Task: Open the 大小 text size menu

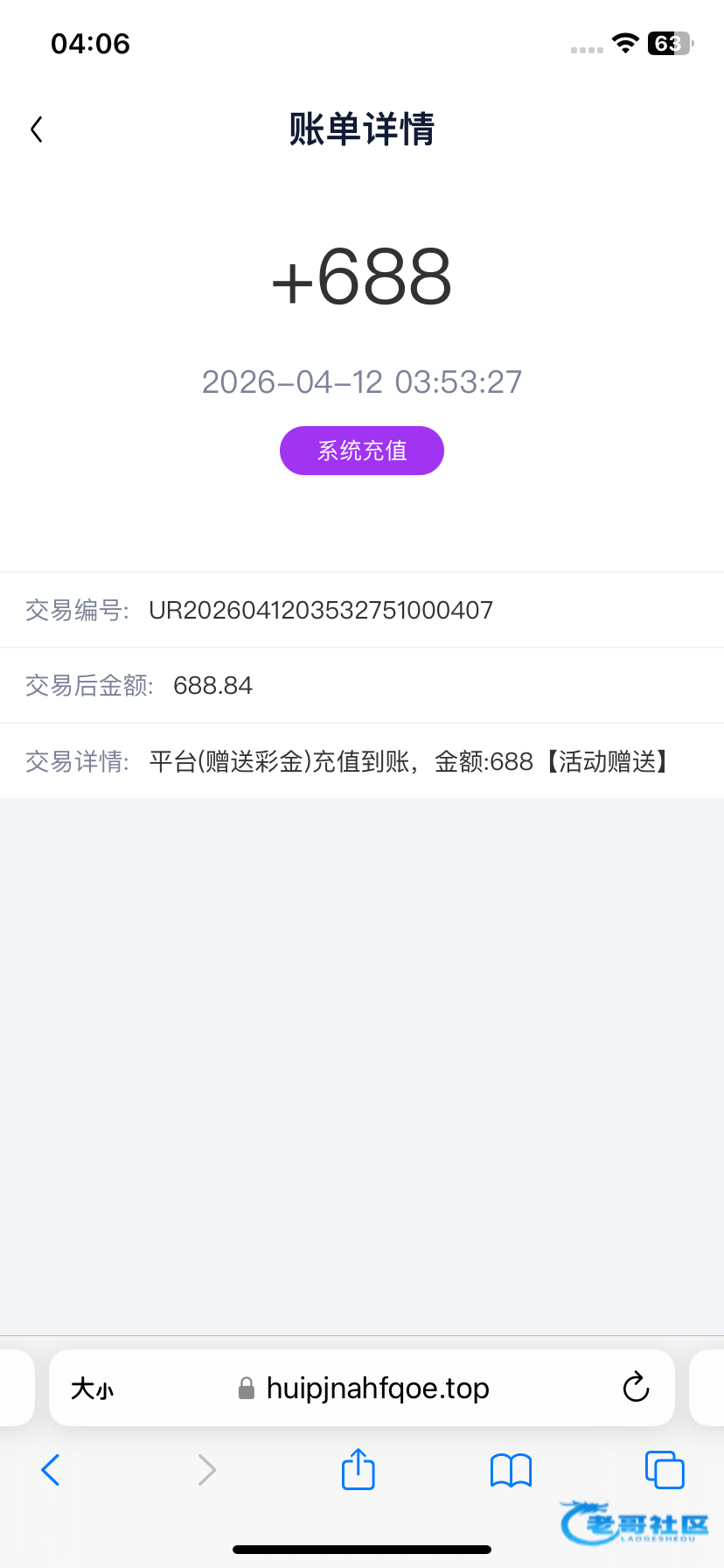Action: click(93, 1389)
